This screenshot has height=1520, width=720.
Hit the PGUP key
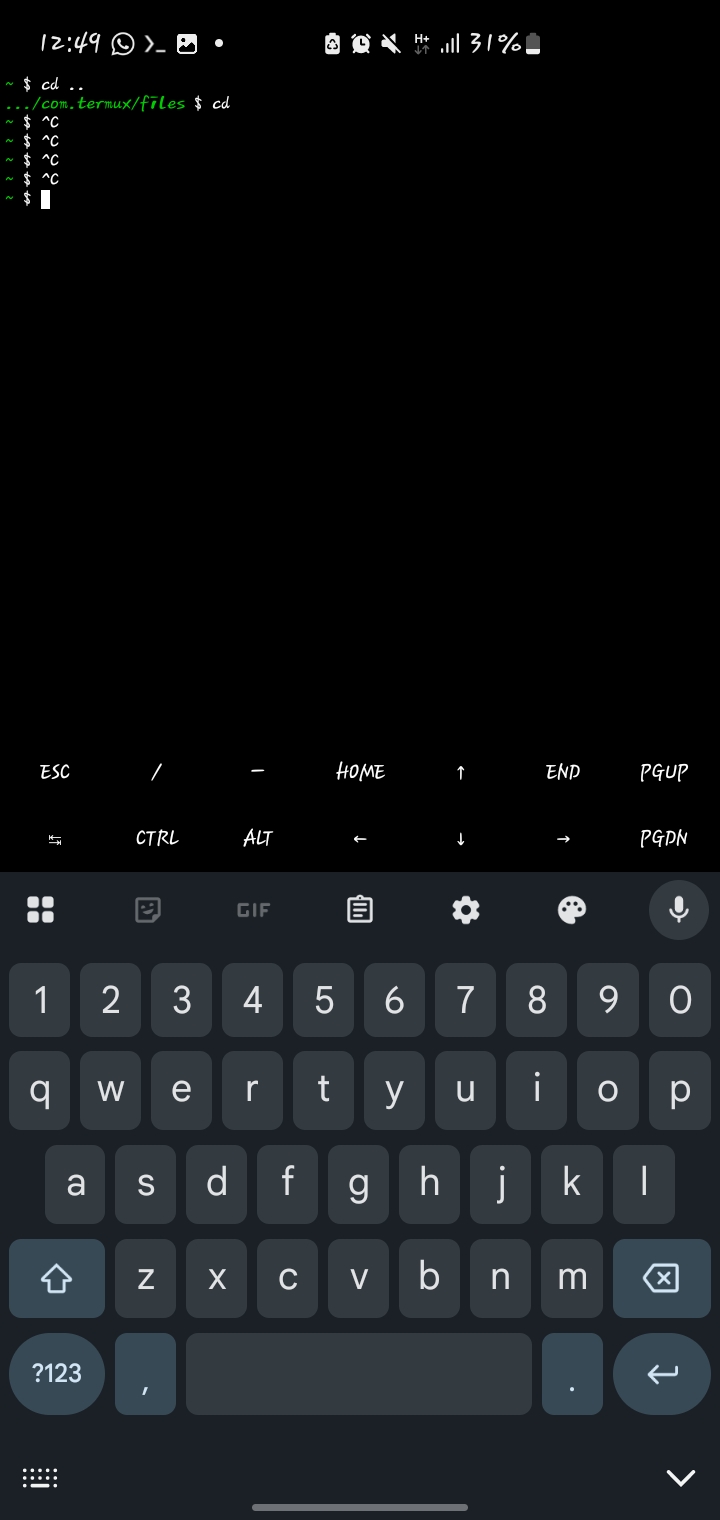(664, 772)
